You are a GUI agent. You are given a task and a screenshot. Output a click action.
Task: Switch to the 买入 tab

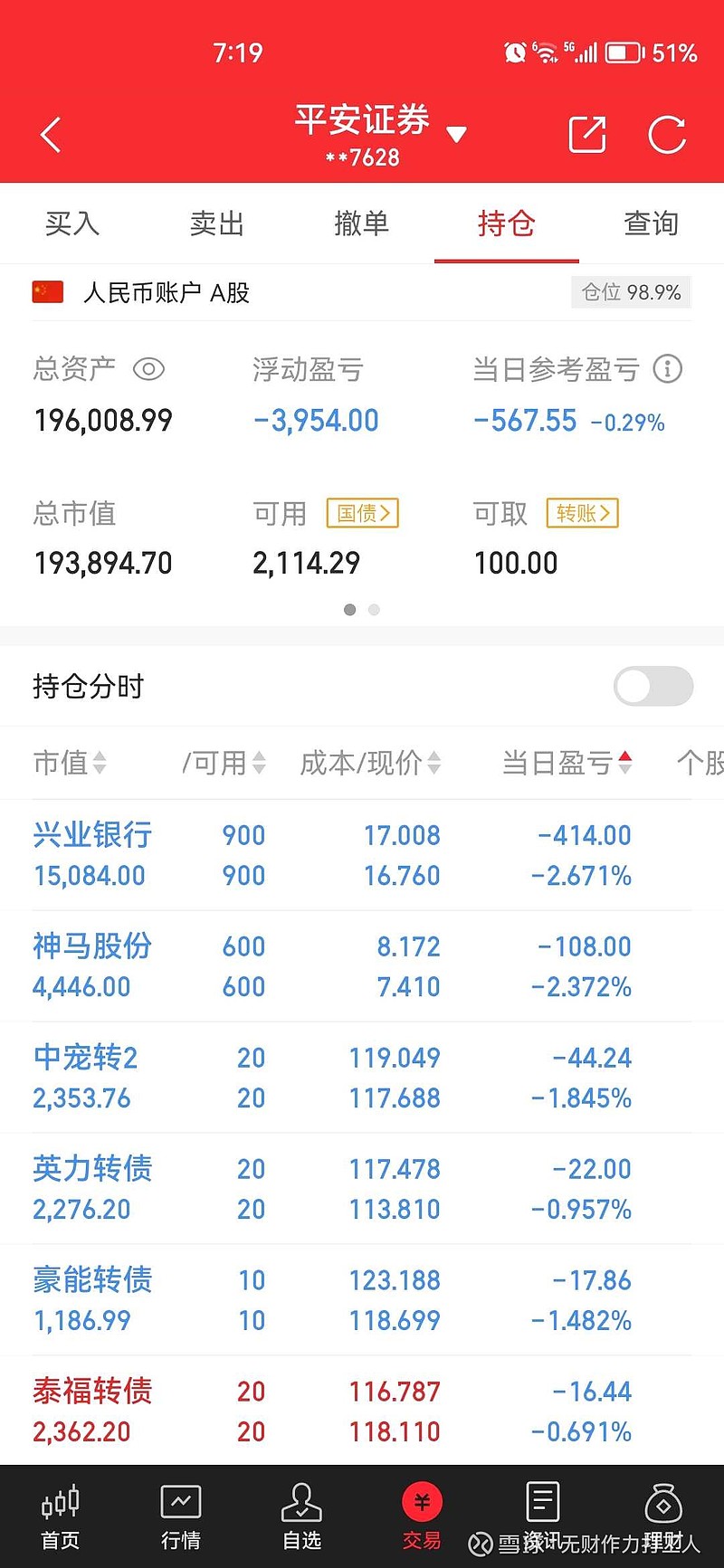pos(72,223)
